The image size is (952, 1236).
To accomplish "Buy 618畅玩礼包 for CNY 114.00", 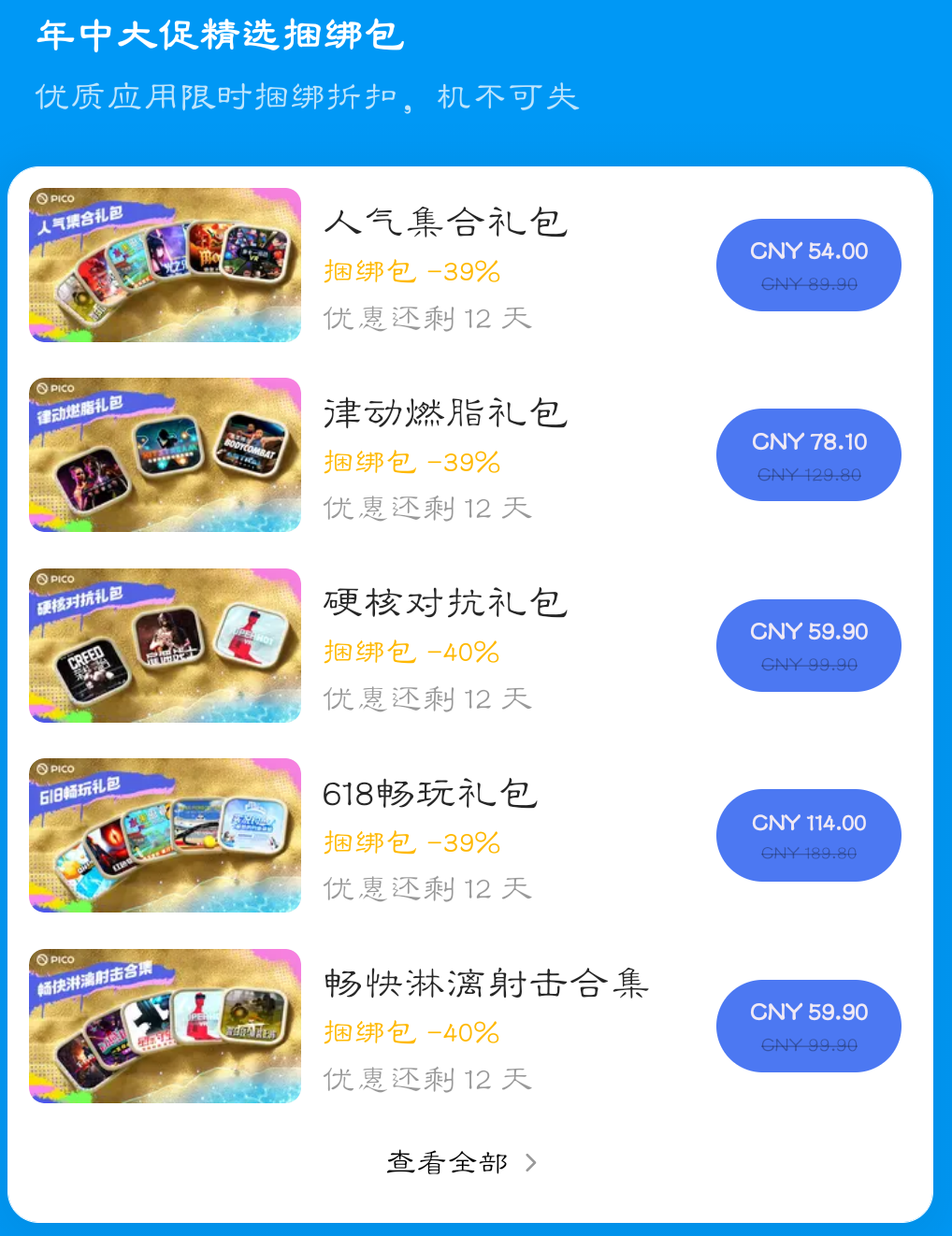I will [808, 835].
